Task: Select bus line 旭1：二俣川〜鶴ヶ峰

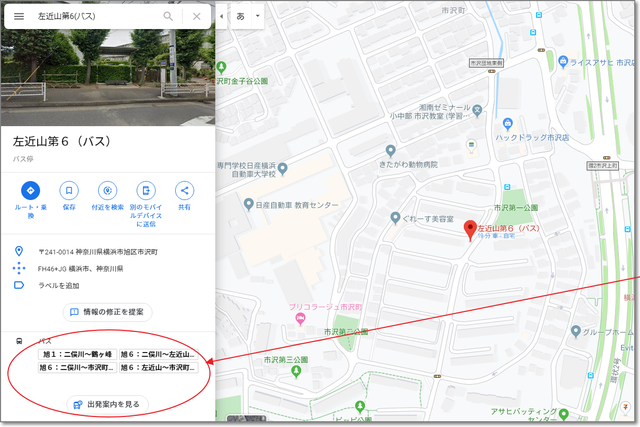Action: [77, 354]
